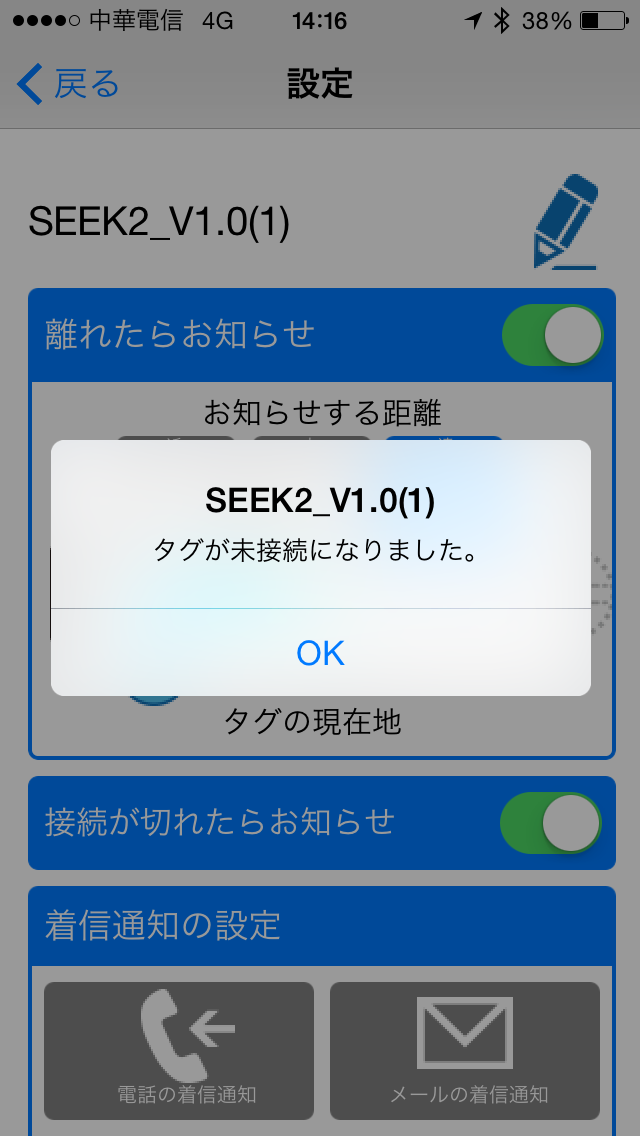This screenshot has height=1136, width=640.
Task: Edit the tag name with the pencil icon
Action: (x=567, y=222)
